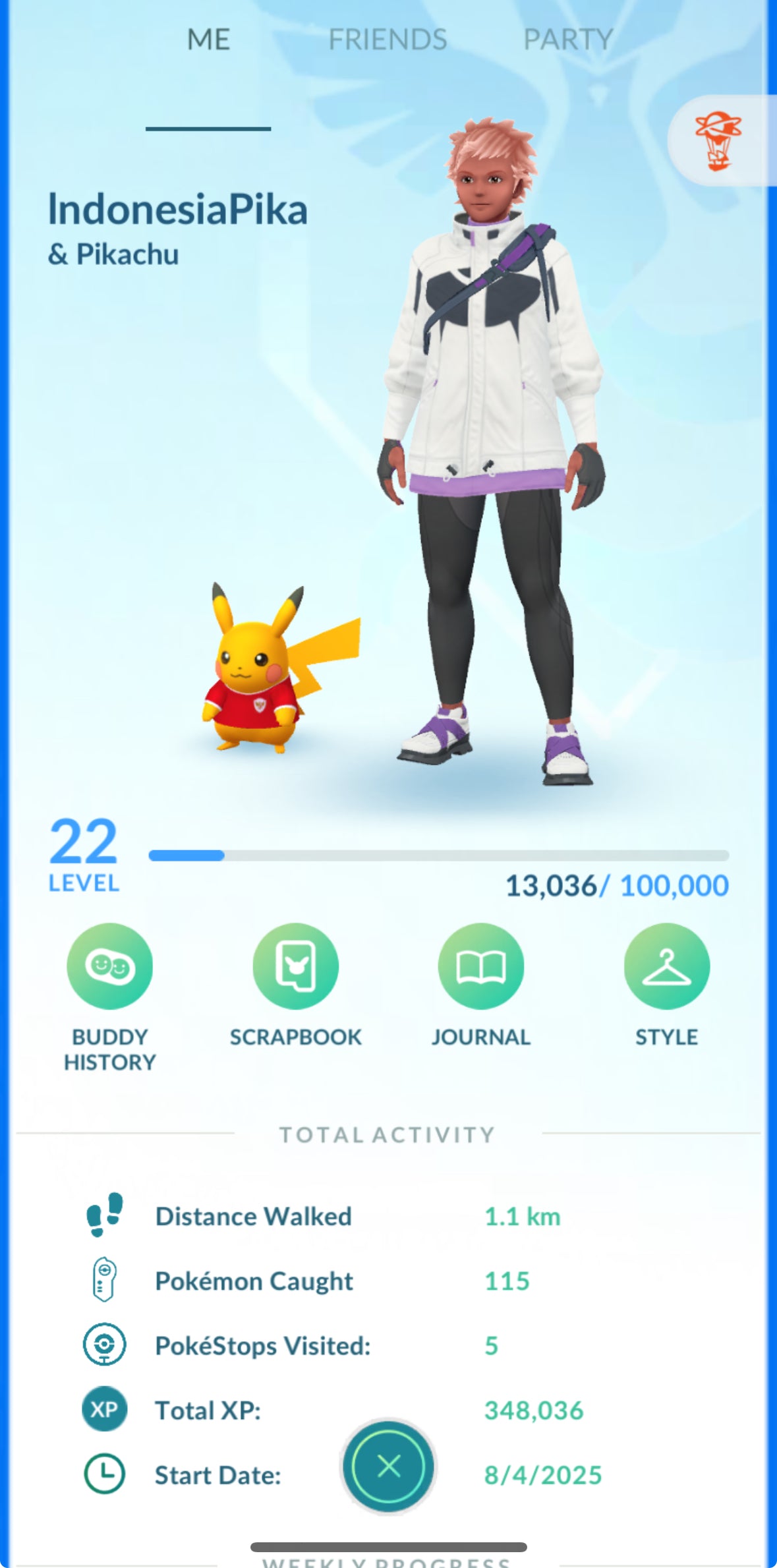
Task: Close the trainer profile screen
Action: tap(388, 1466)
